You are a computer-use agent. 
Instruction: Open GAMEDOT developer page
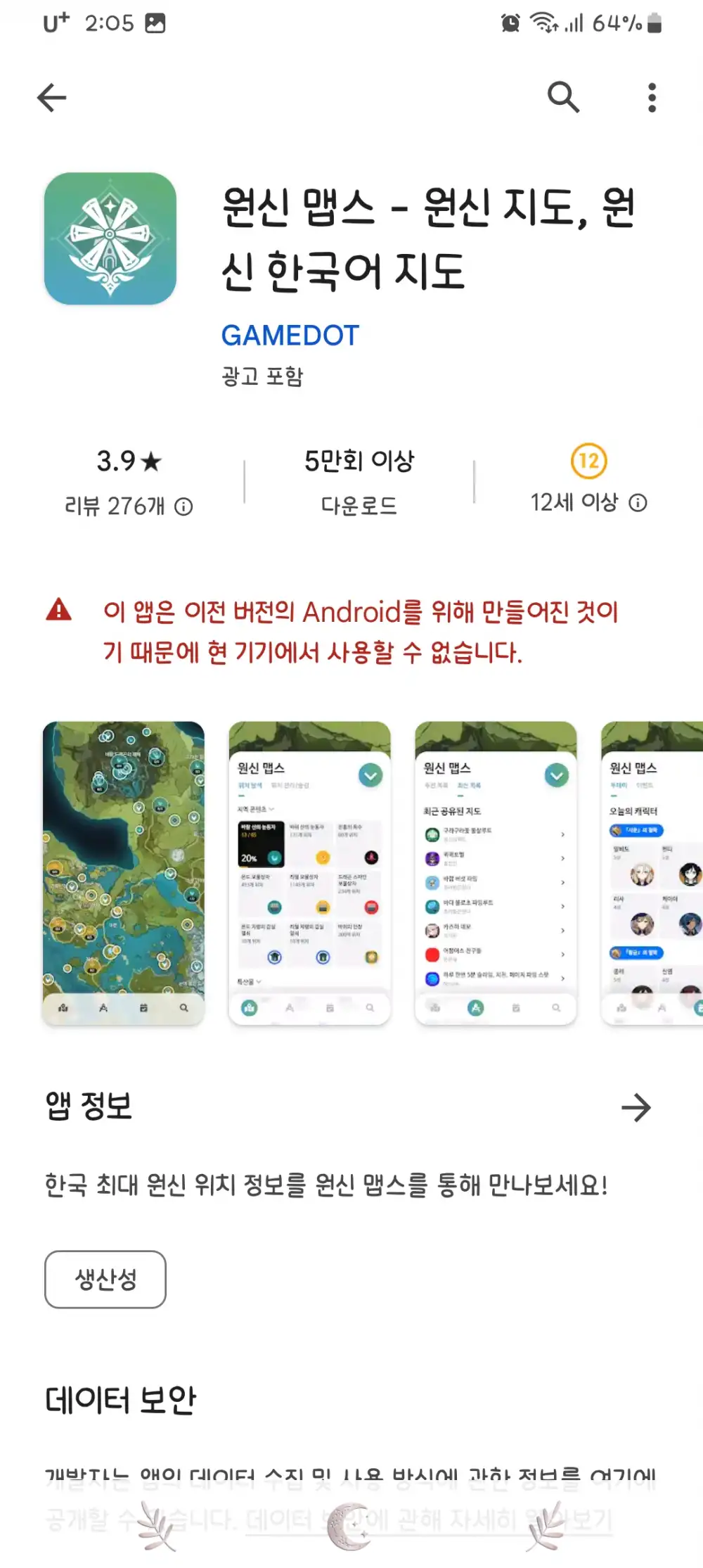(290, 336)
